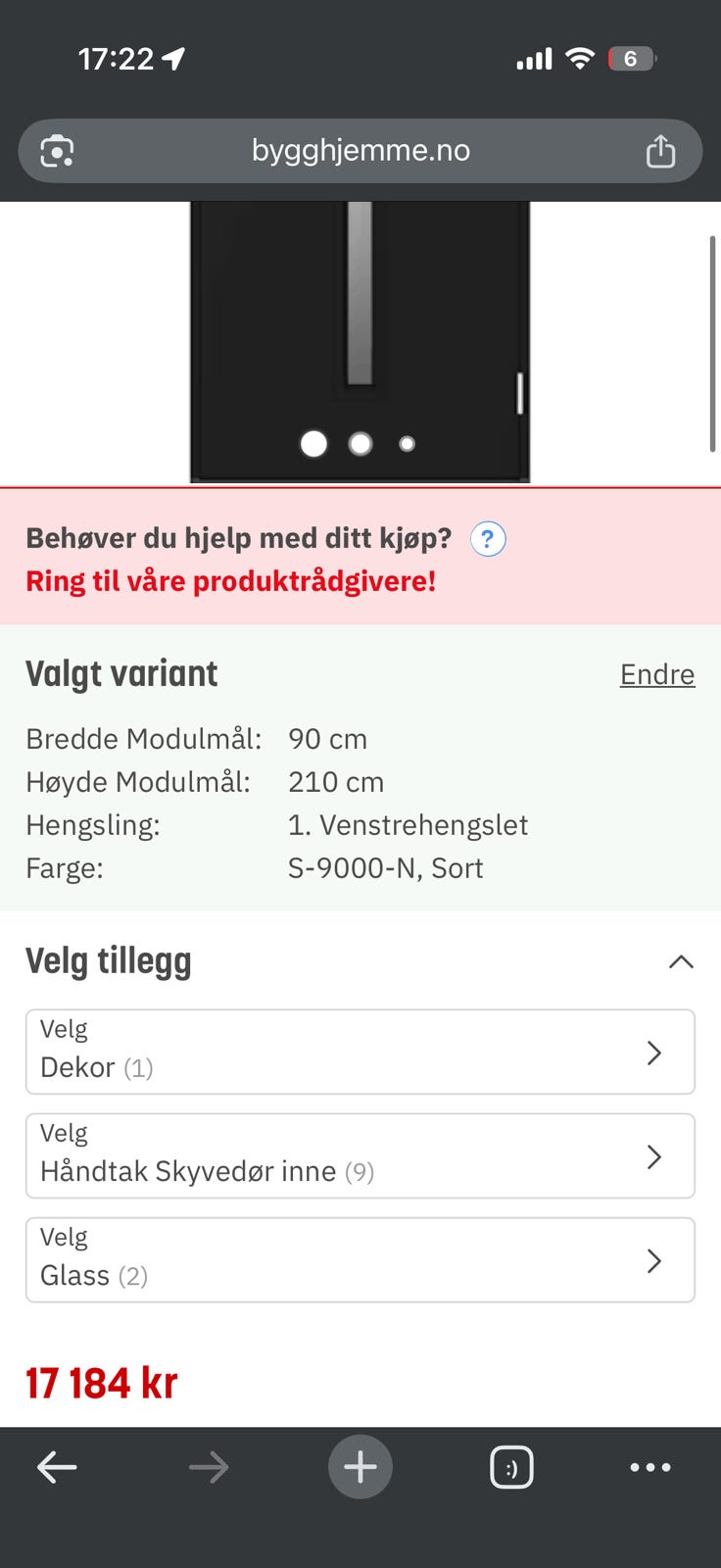Image resolution: width=721 pixels, height=1568 pixels.
Task: Tap the bygghjemme.no address bar
Action: click(x=360, y=151)
